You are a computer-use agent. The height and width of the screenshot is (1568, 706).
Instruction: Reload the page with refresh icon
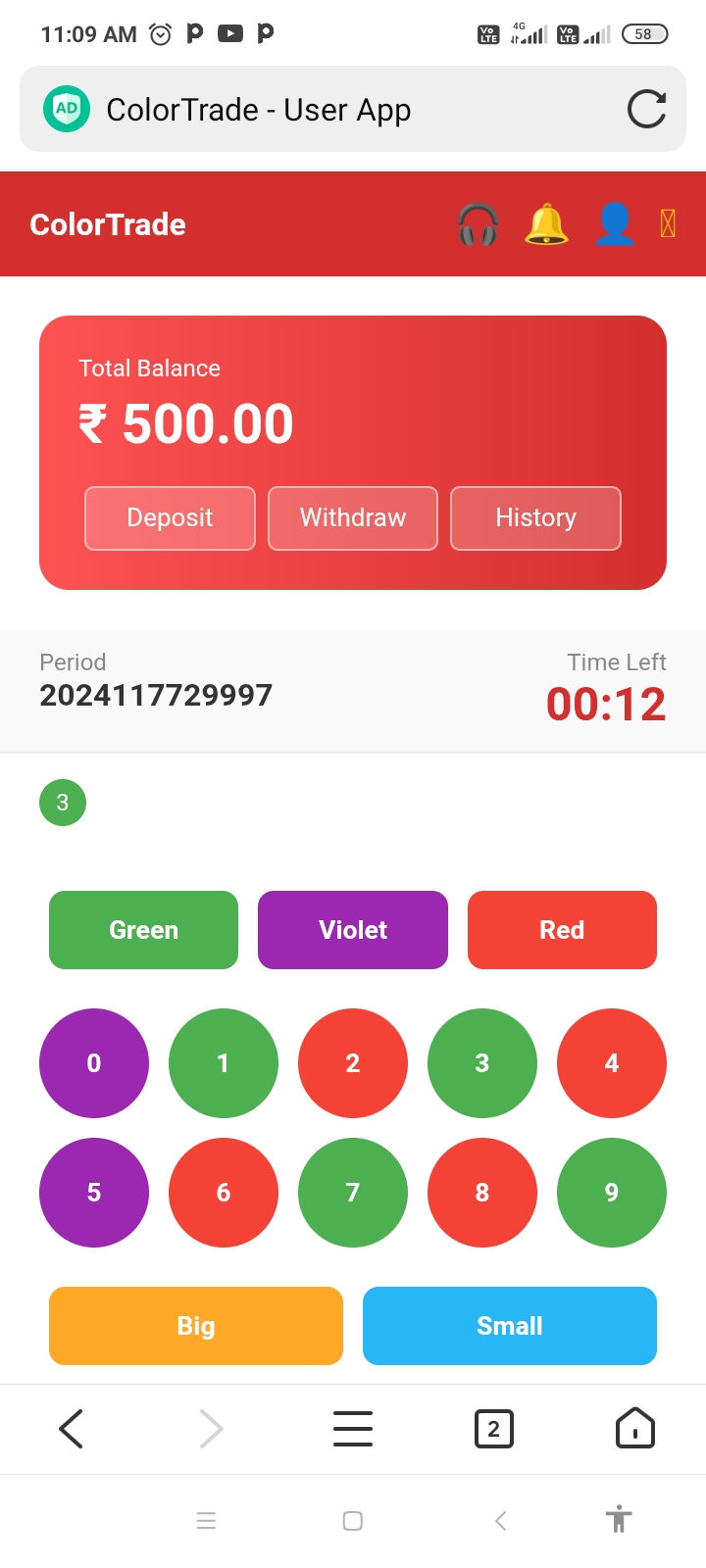tap(646, 110)
